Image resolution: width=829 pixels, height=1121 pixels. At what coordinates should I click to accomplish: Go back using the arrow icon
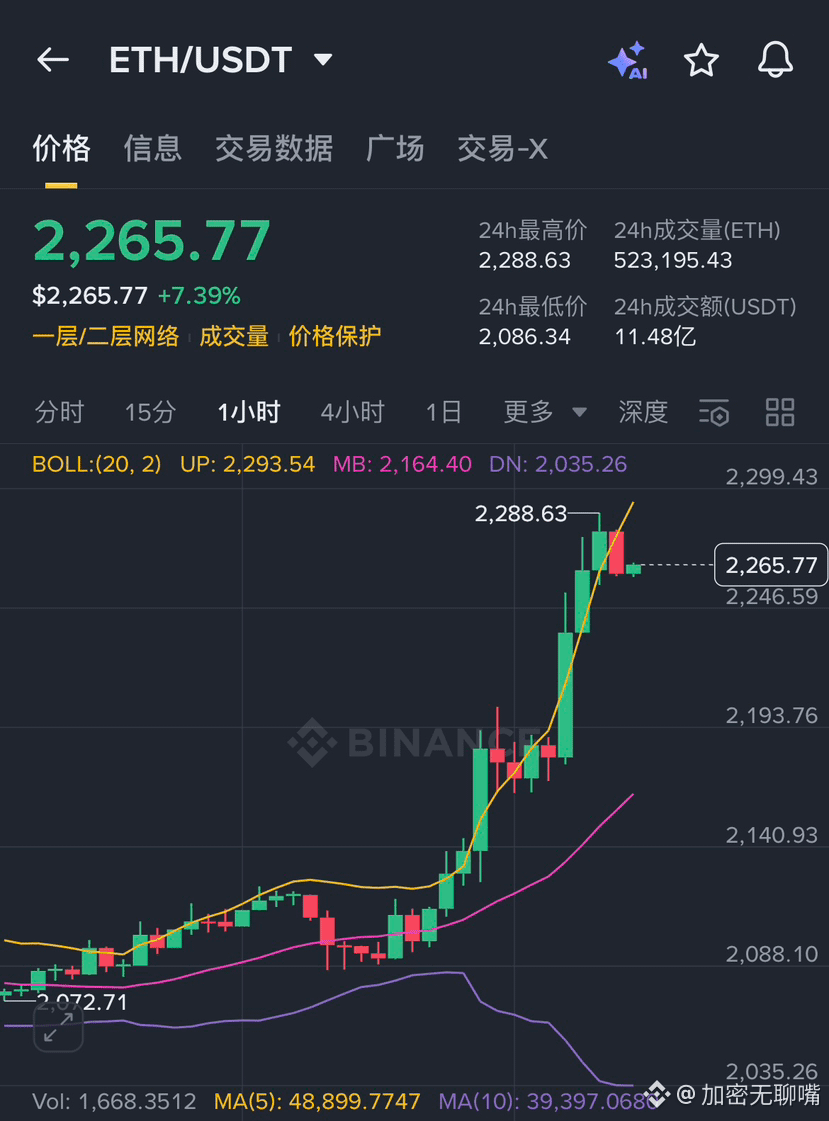pos(53,61)
